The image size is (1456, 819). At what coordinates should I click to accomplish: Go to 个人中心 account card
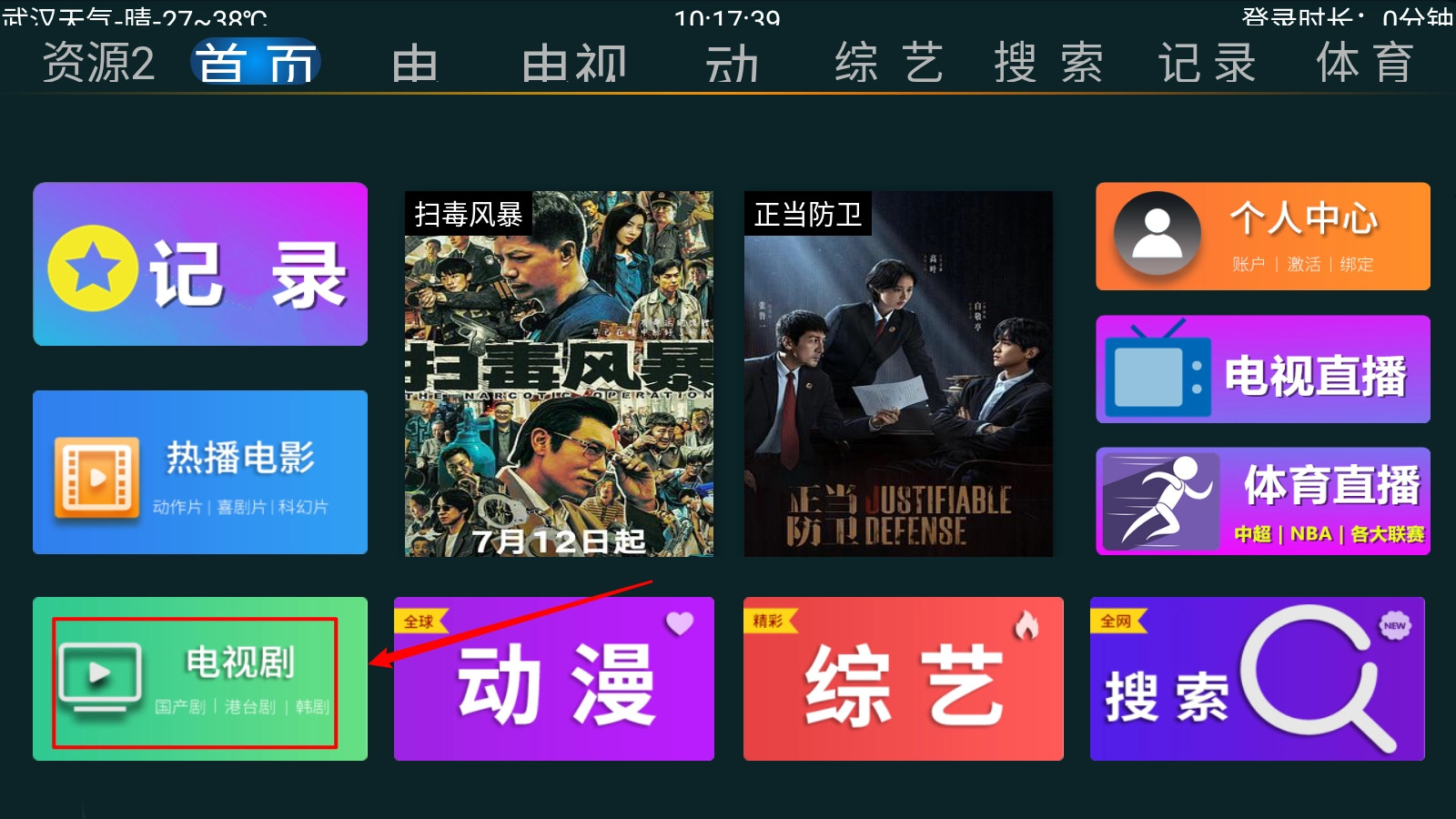point(1263,237)
